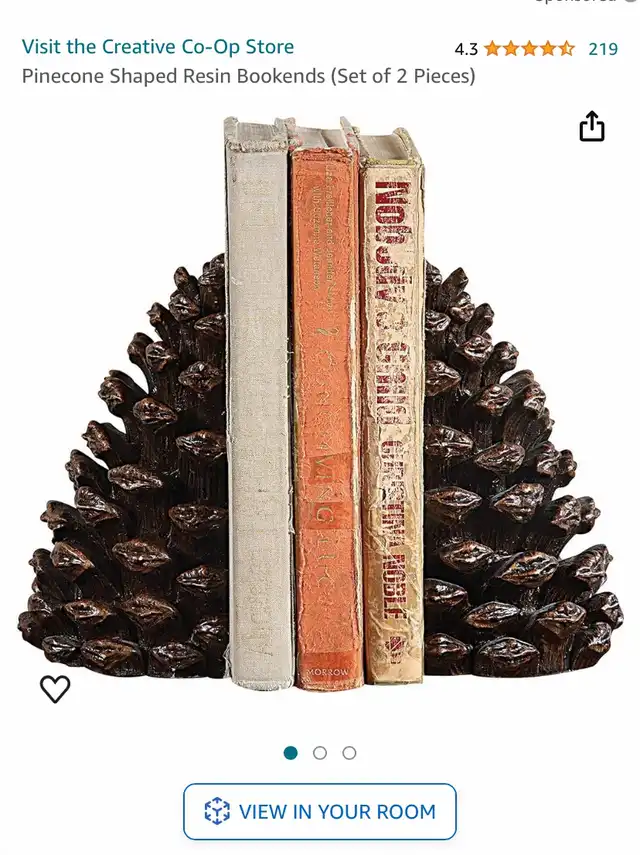The height and width of the screenshot is (855, 640).
Task: Jump to the third image dot
Action: point(349,753)
